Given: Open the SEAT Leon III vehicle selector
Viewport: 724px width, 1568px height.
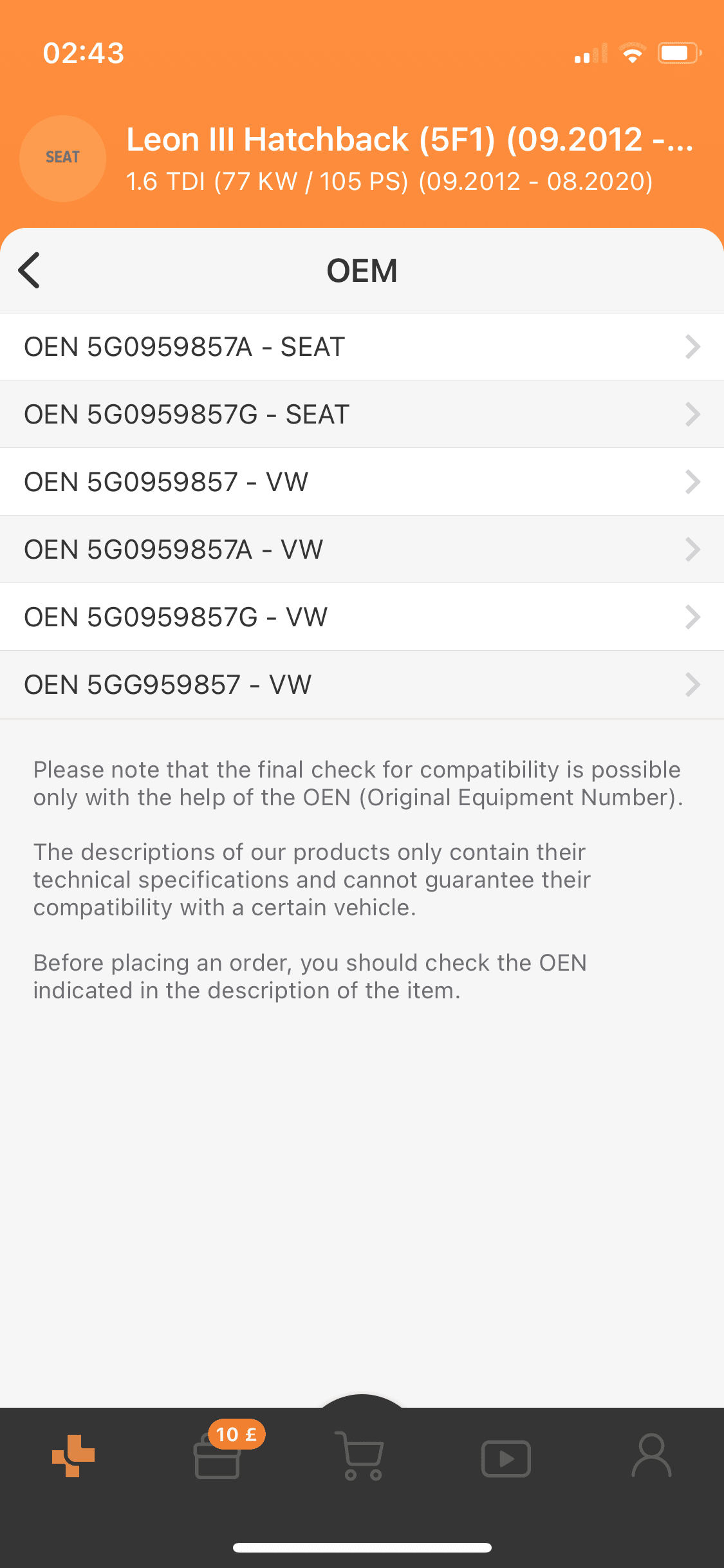Looking at the screenshot, I should click(362, 159).
